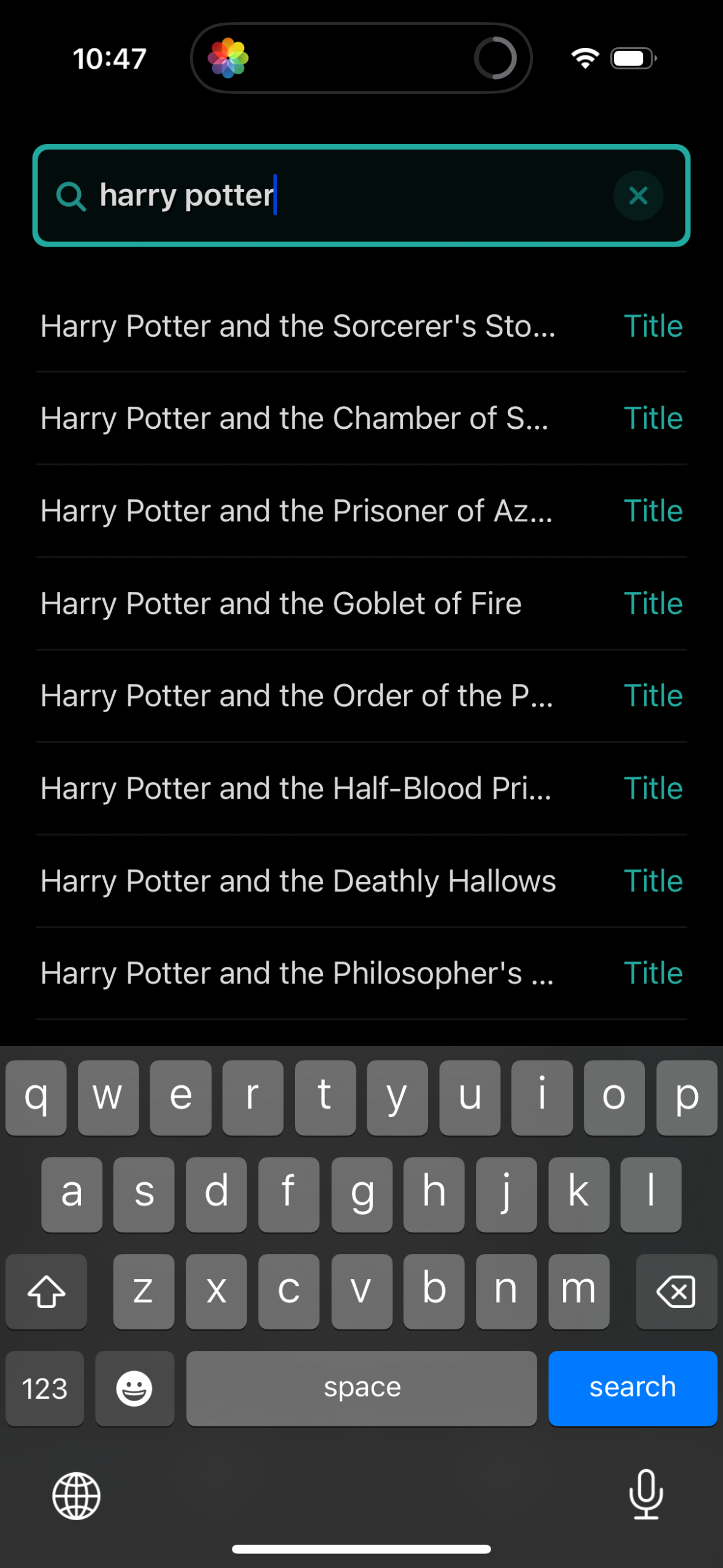Open Harry Potter and the Sorcerer's Sto... result
The height and width of the screenshot is (1568, 723).
coord(298,326)
